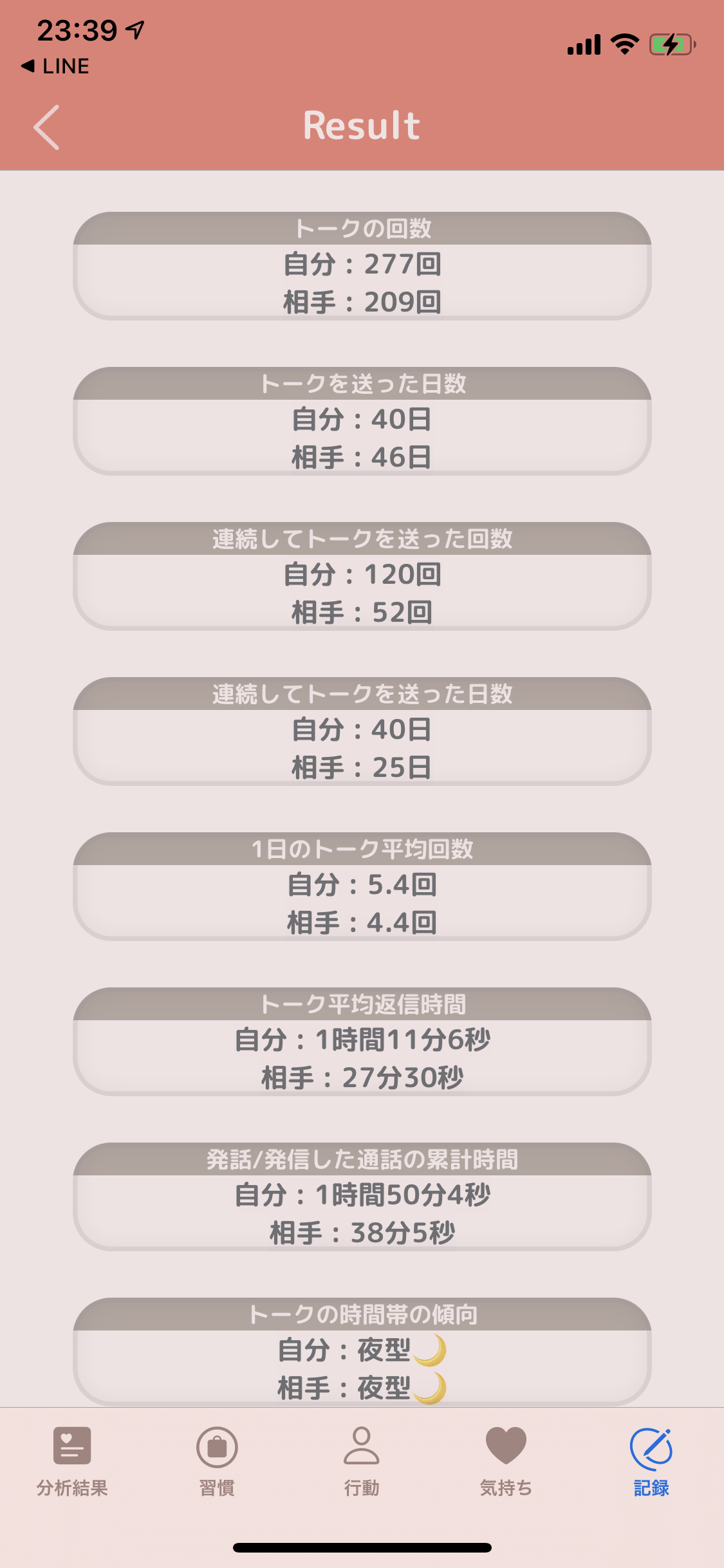Switch to the 気持ち tab

506,1461
